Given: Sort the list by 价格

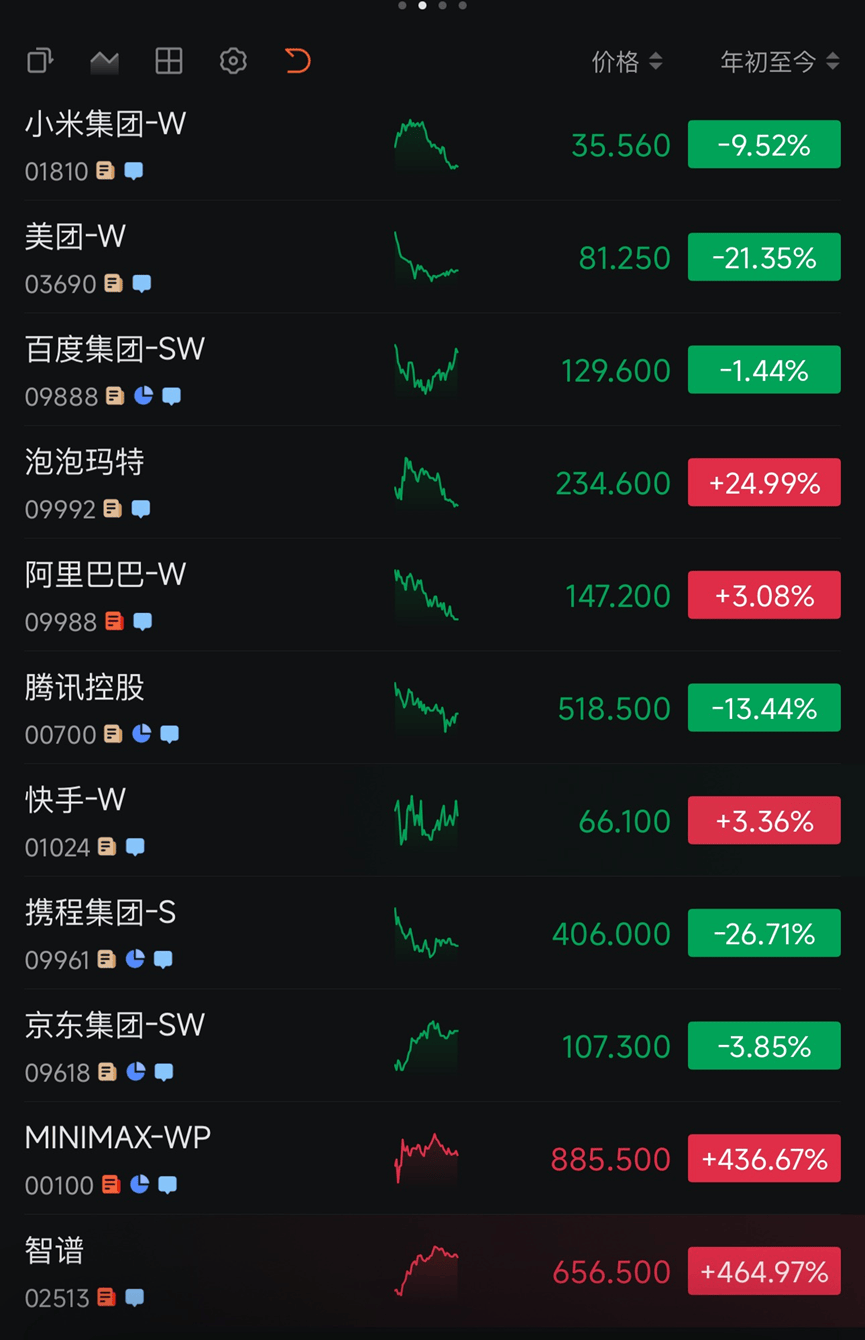Looking at the screenshot, I should tap(626, 62).
